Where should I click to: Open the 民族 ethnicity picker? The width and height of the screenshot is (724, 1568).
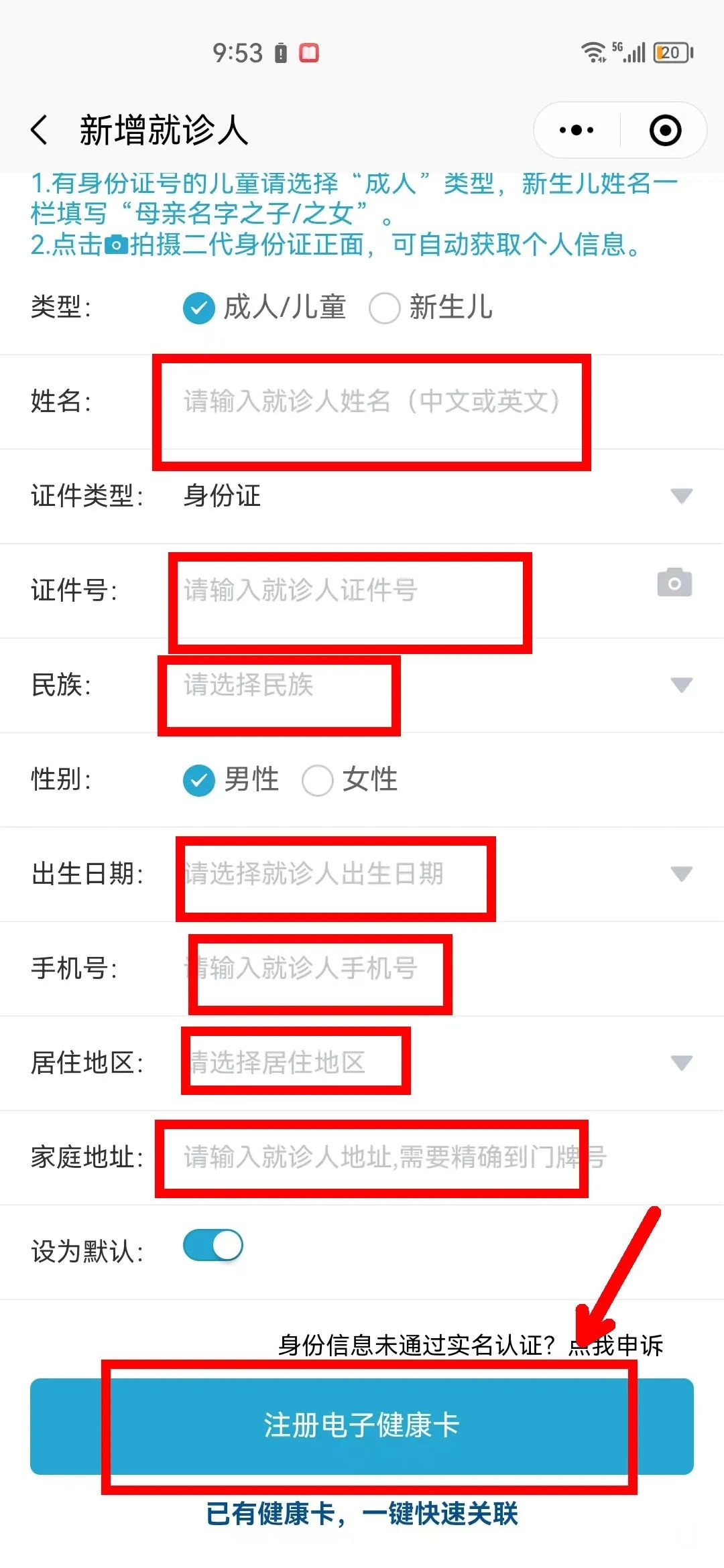click(x=429, y=685)
